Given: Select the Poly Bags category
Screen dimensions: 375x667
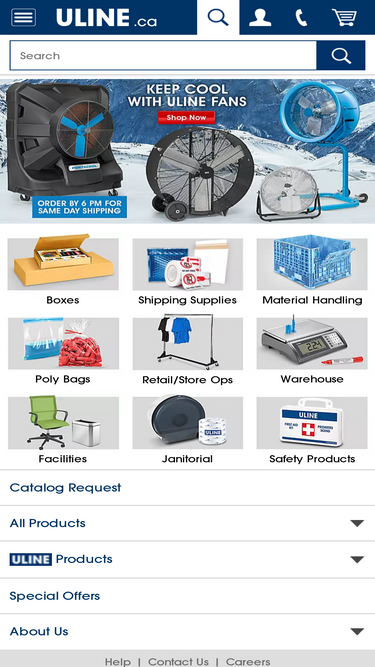Looking at the screenshot, I should pos(63,351).
